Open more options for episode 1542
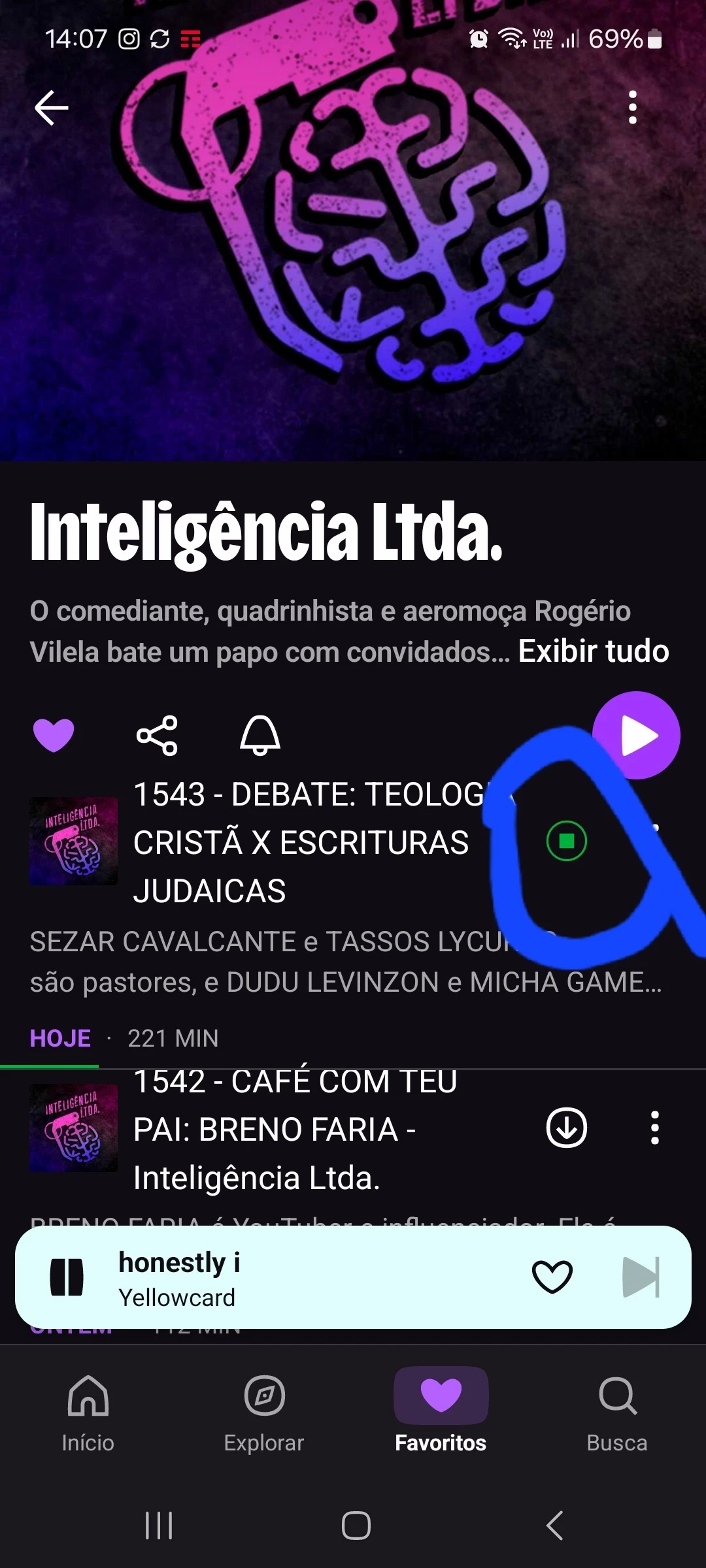 coord(654,1128)
